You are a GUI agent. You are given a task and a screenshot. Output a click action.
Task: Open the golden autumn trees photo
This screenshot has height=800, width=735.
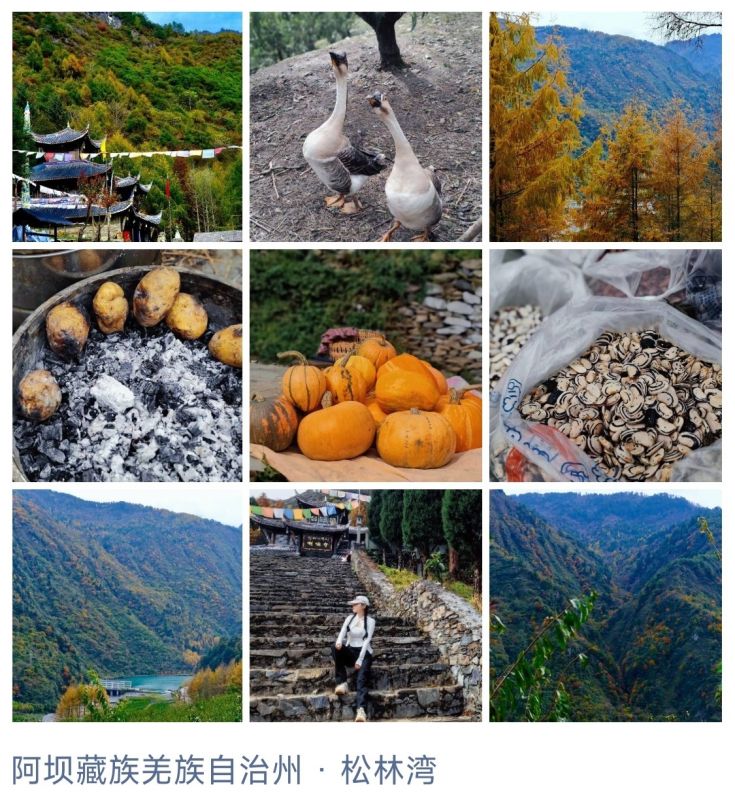coord(605,127)
